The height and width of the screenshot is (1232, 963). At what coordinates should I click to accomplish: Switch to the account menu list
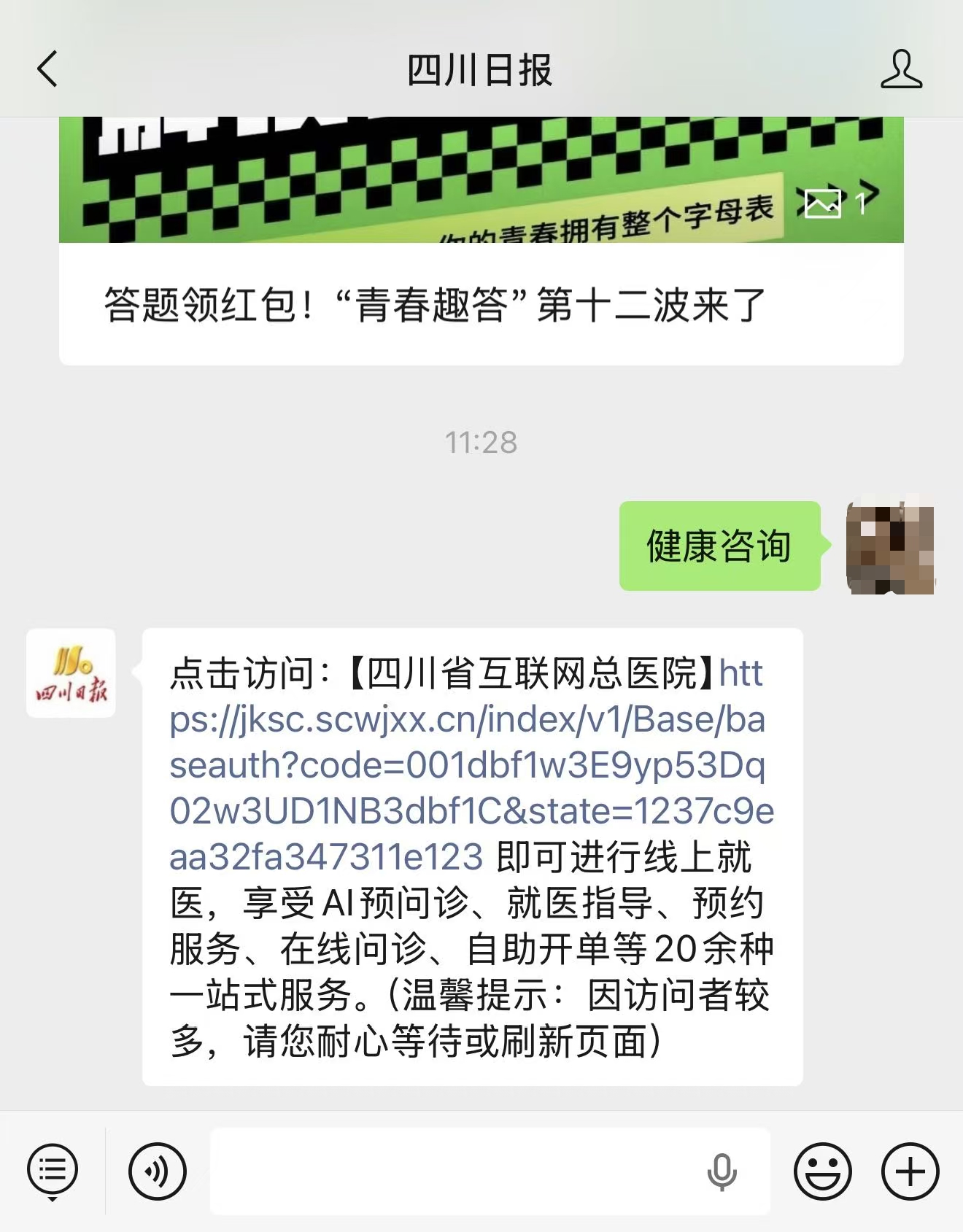click(52, 1171)
